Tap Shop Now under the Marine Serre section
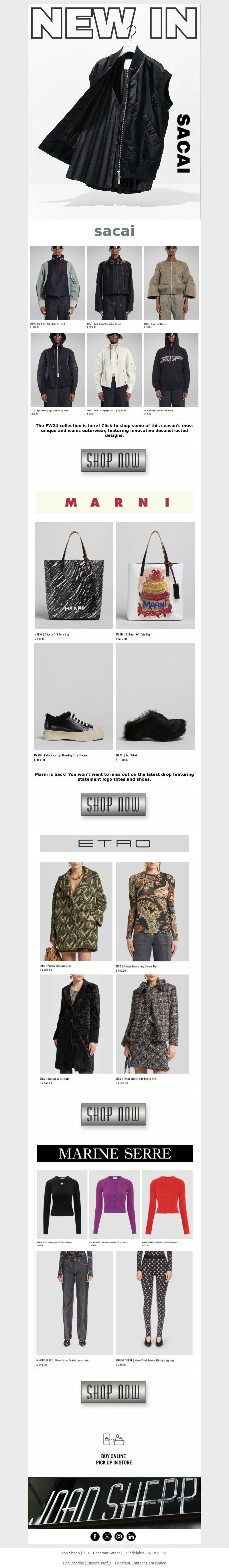The image size is (229, 1568). (x=113, y=1392)
